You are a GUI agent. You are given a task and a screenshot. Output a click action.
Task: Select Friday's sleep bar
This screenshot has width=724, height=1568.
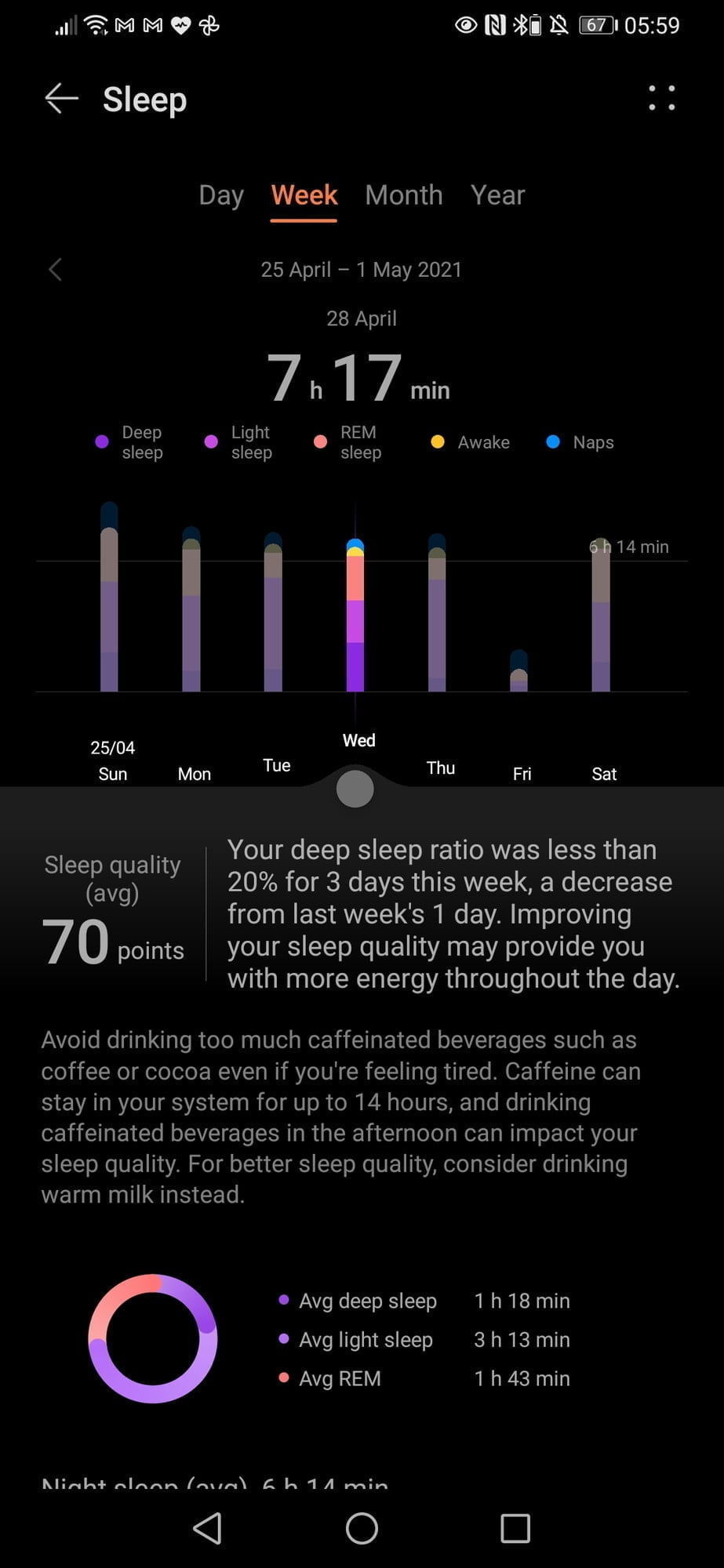[x=518, y=674]
